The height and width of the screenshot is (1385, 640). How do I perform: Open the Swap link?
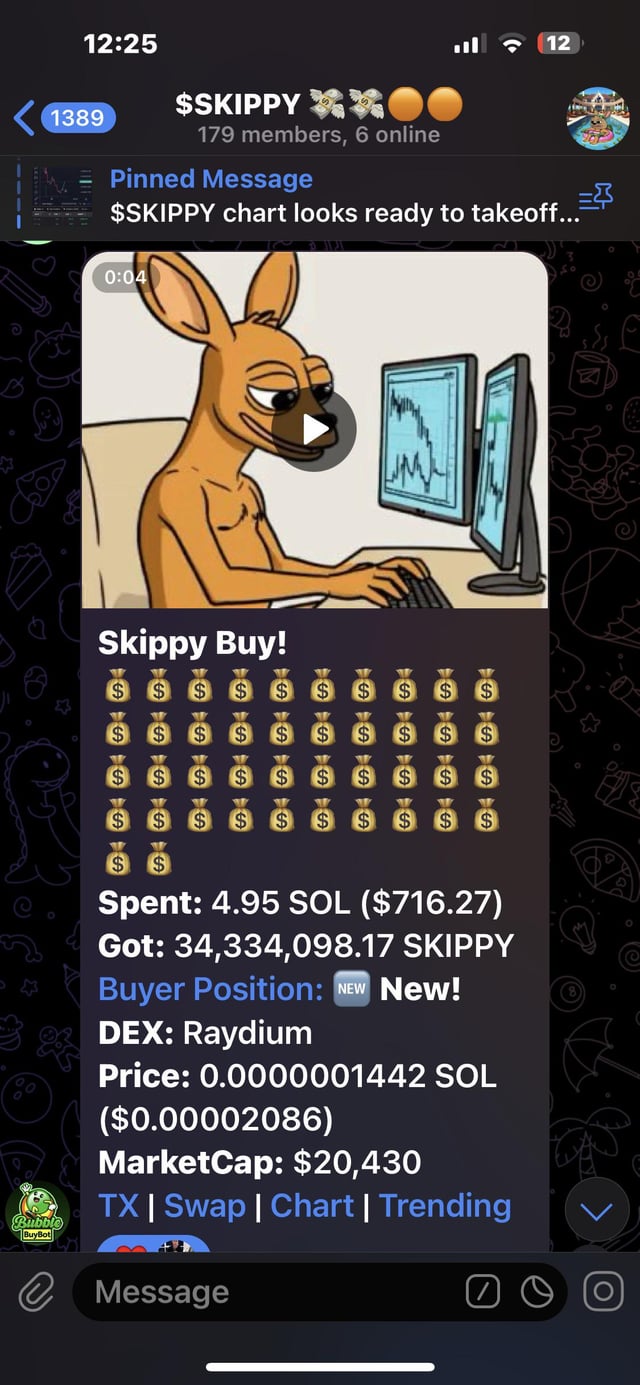click(204, 1205)
